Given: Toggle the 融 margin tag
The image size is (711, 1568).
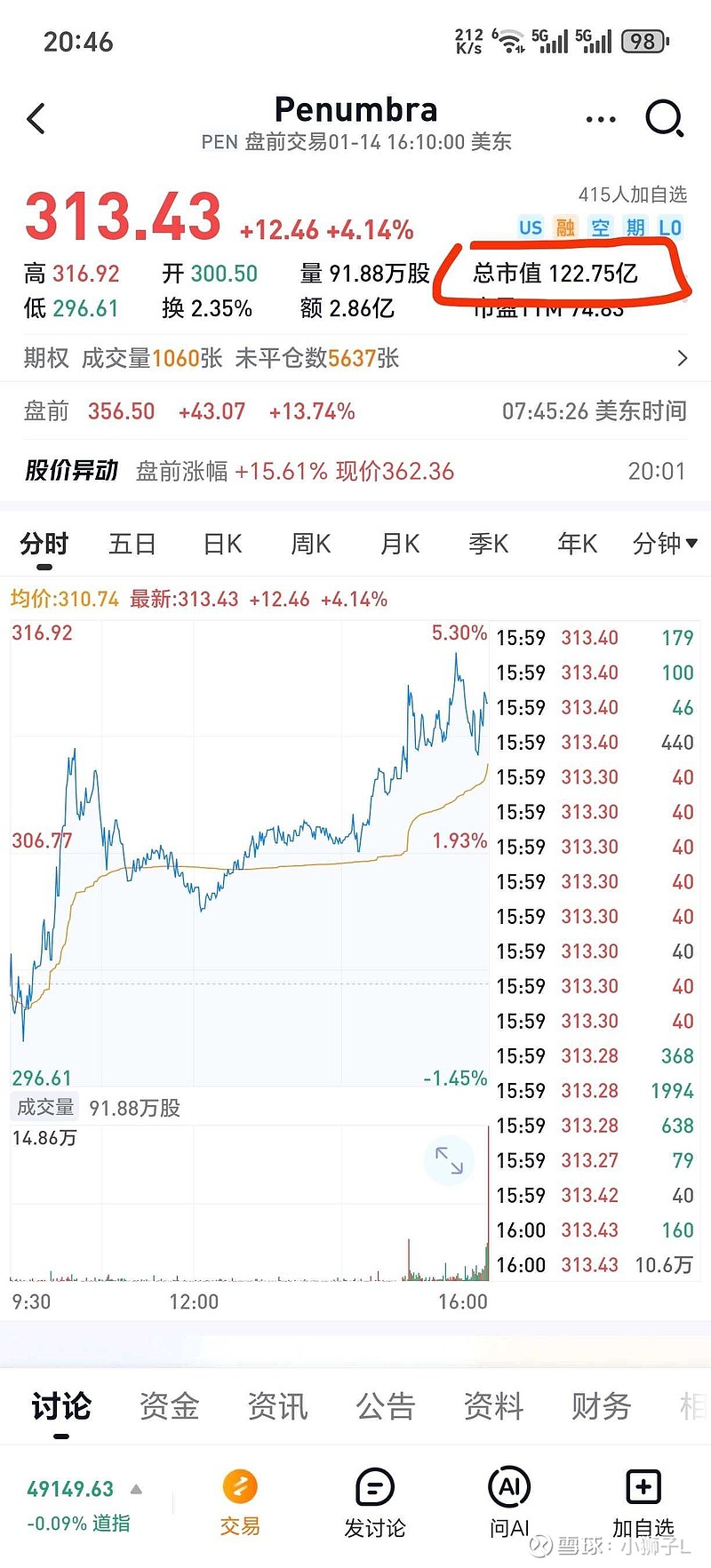Looking at the screenshot, I should 566,227.
